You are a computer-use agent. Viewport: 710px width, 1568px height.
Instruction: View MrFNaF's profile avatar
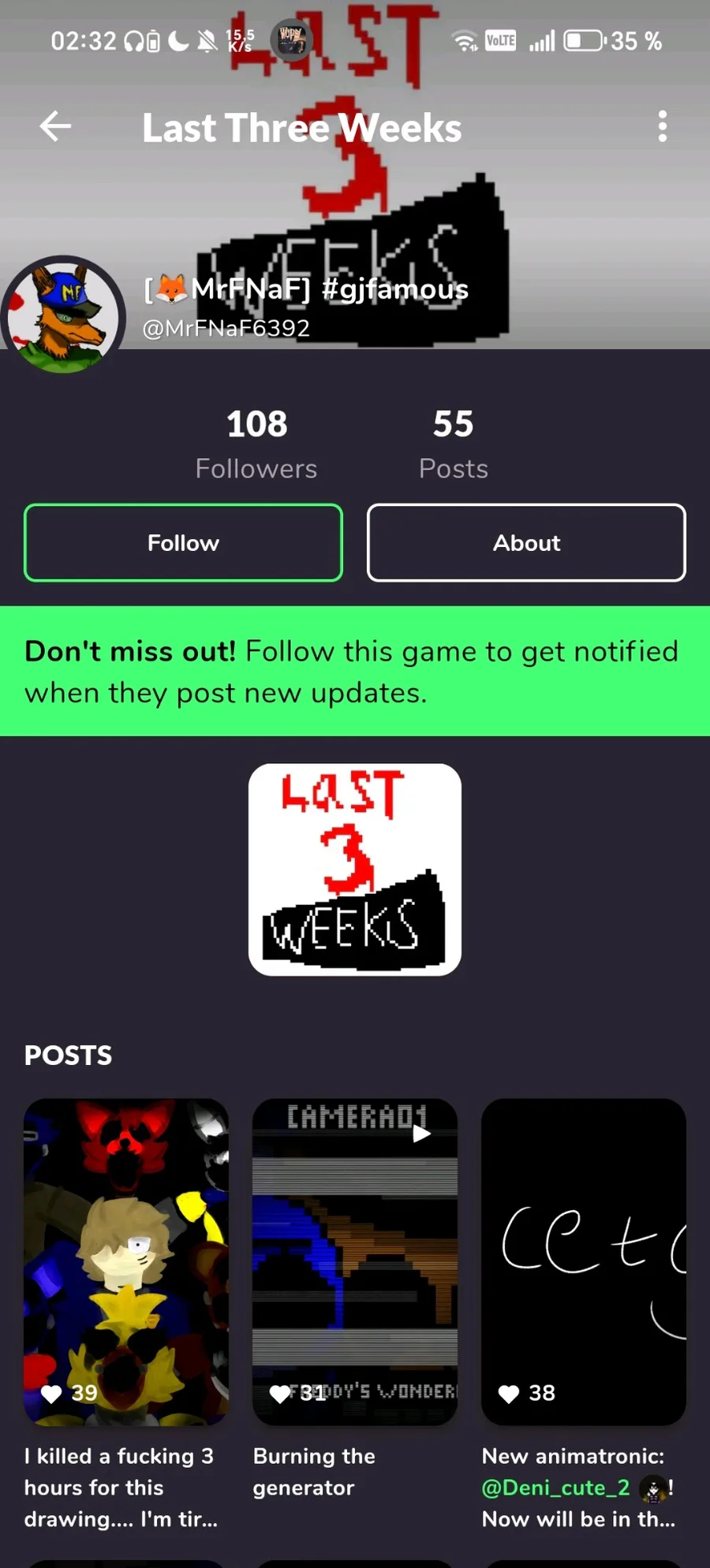point(64,315)
